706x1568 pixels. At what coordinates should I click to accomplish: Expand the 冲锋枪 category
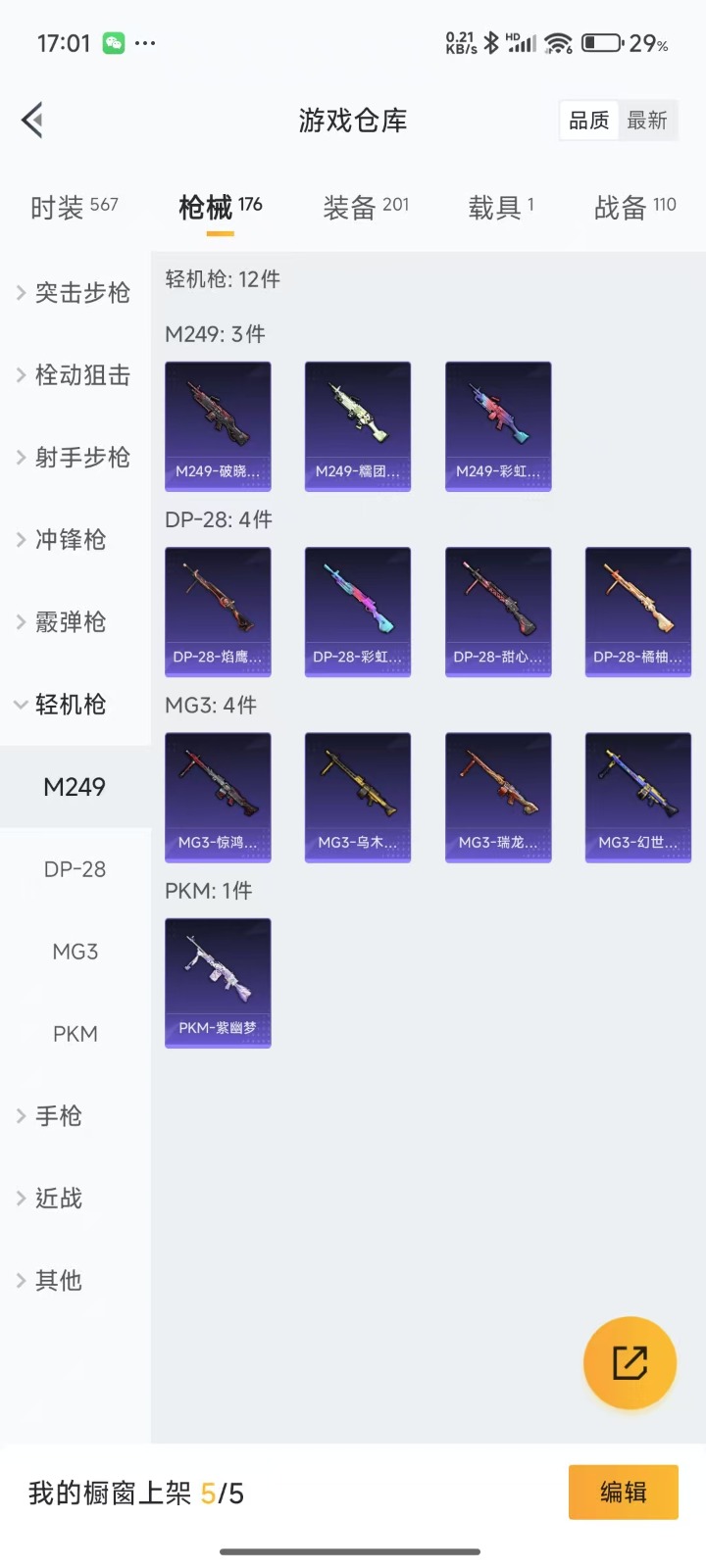click(69, 540)
